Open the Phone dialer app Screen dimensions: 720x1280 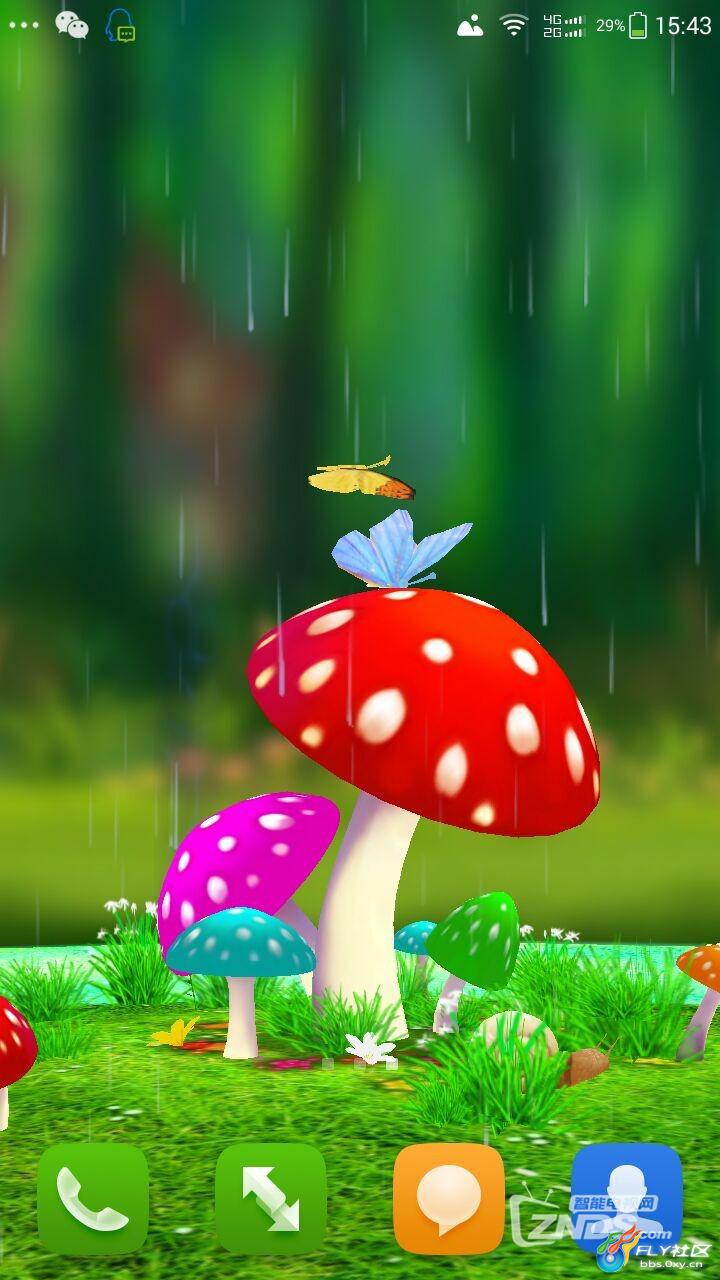pyautogui.click(x=93, y=1199)
